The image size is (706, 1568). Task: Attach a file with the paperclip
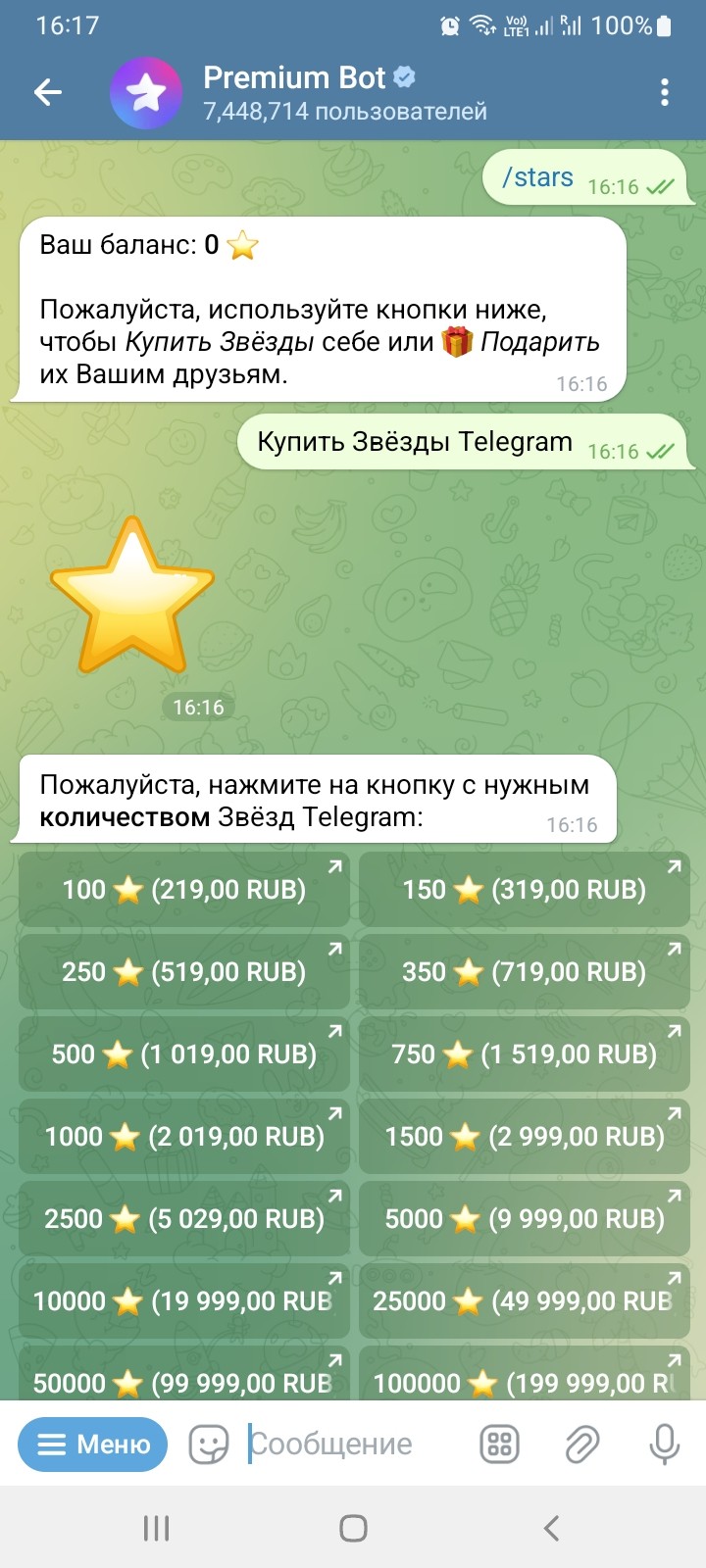(x=581, y=1444)
